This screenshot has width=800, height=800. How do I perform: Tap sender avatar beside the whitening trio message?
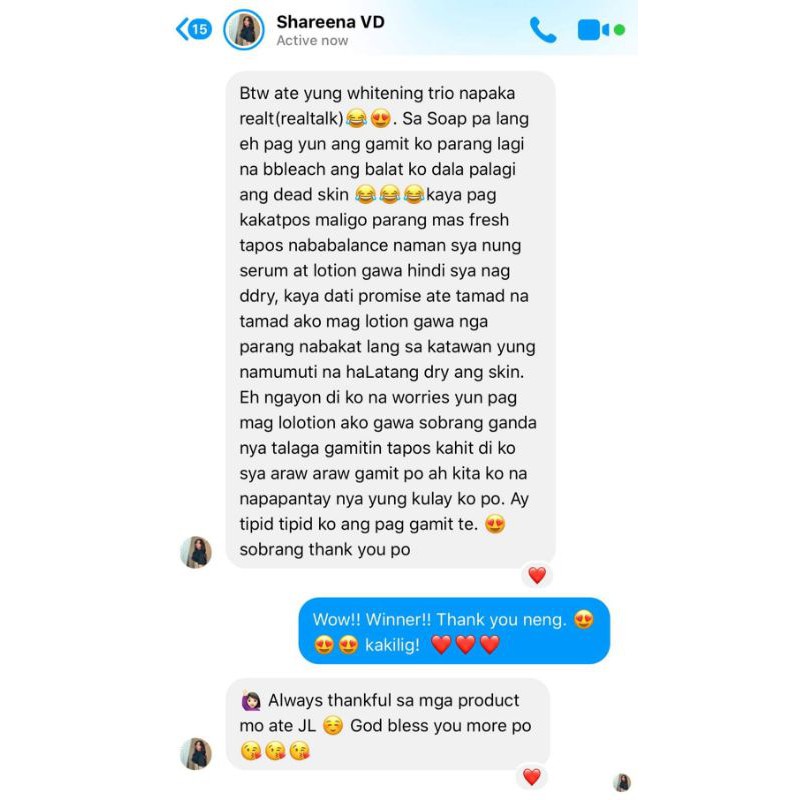(196, 552)
